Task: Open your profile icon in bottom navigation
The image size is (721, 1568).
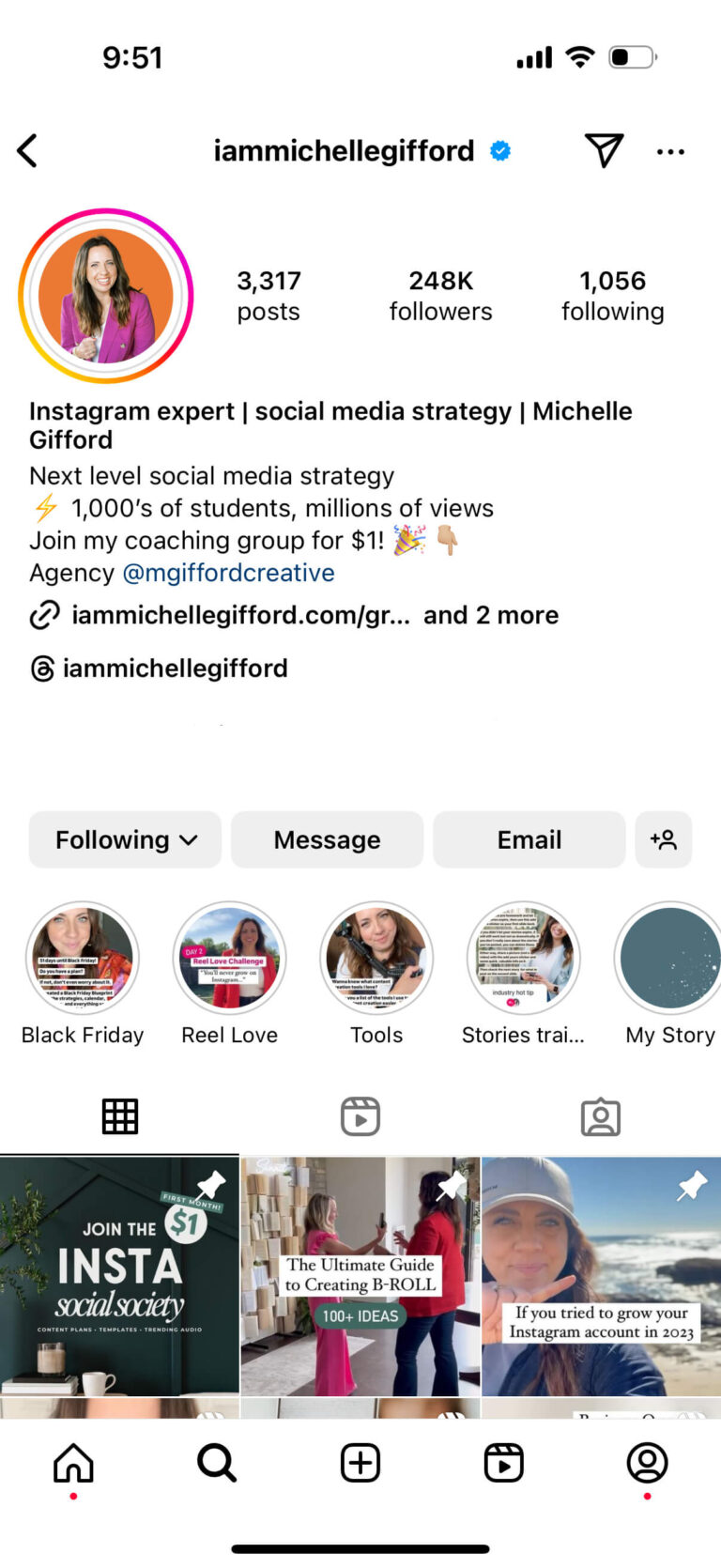Action: point(648,1462)
